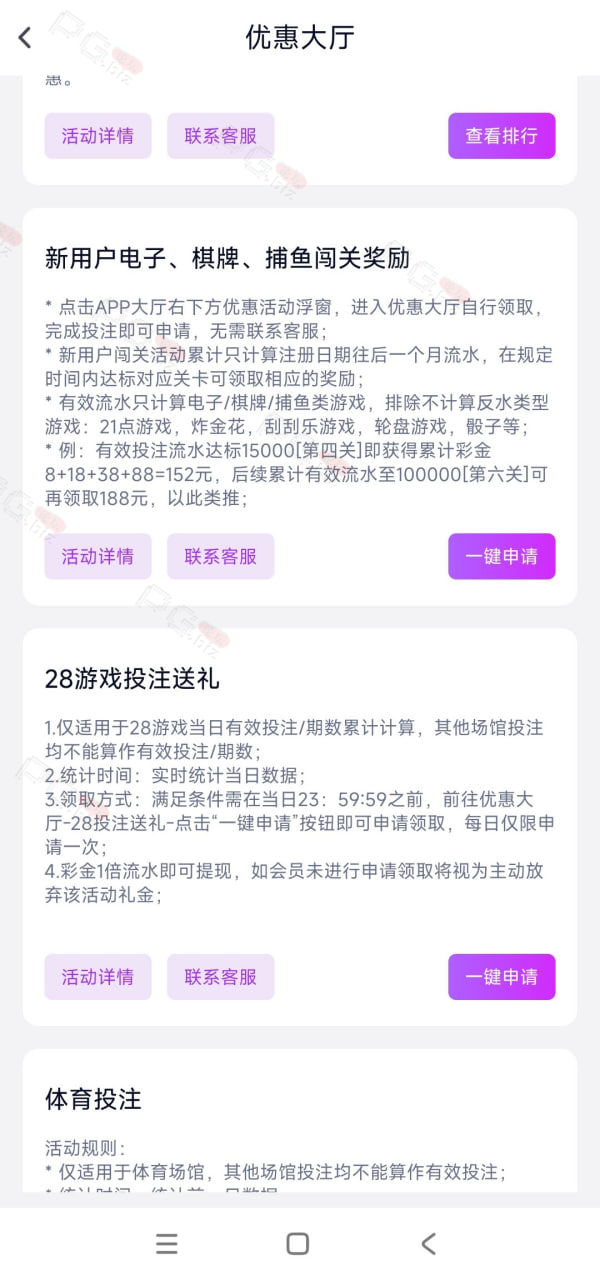Tap the system home button
Screen dimensions: 600x1280
point(297,1243)
